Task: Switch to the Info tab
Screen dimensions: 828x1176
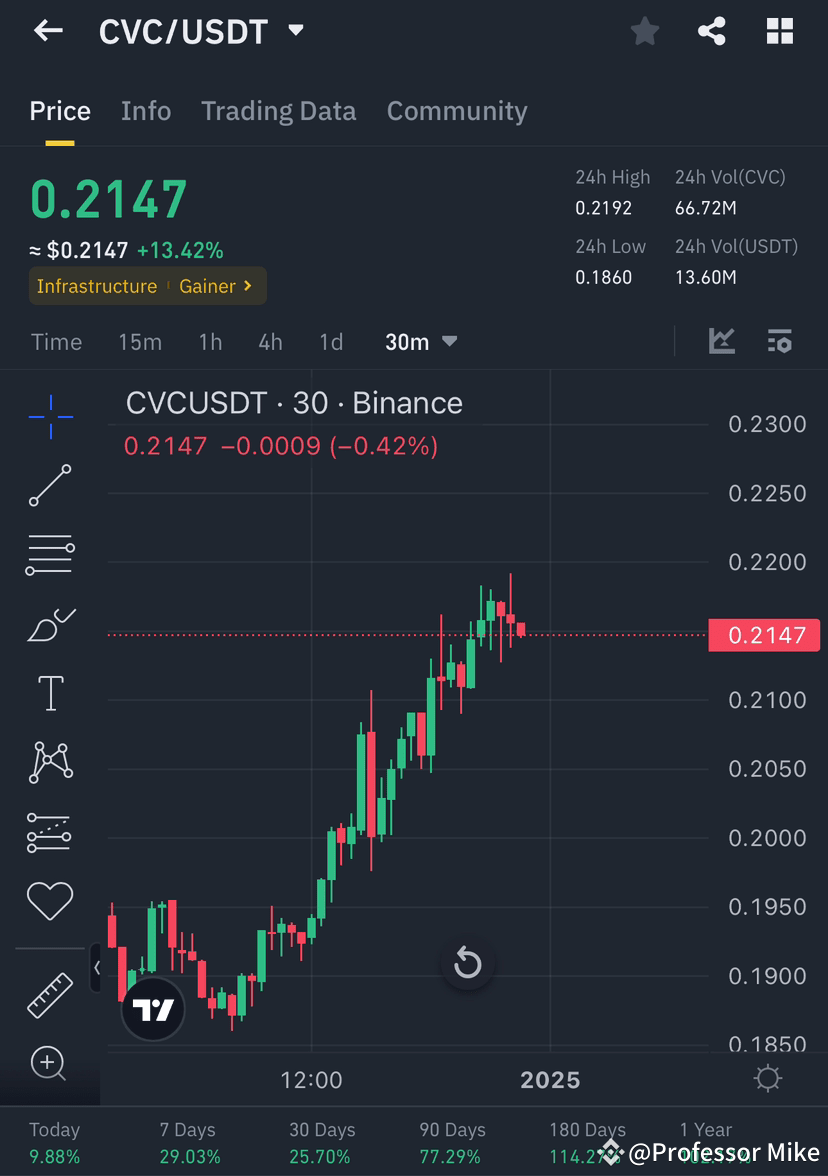Action: [x=146, y=111]
